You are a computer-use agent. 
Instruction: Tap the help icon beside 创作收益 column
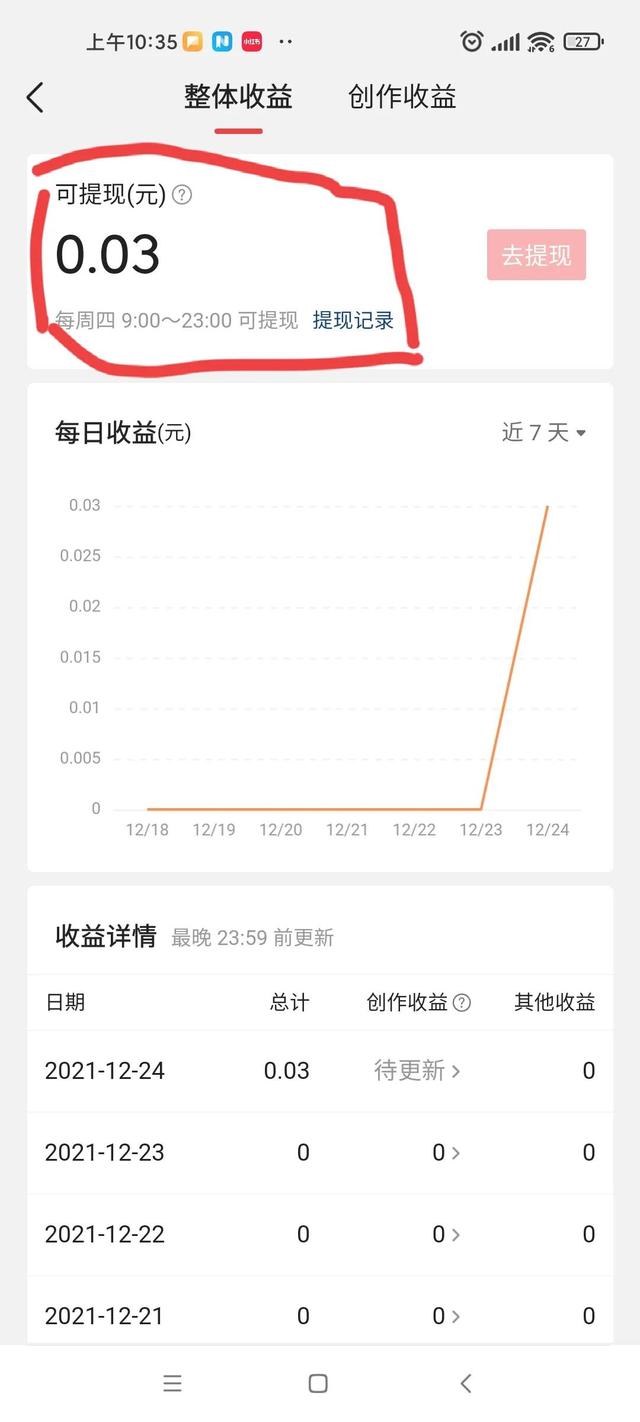tap(461, 1003)
